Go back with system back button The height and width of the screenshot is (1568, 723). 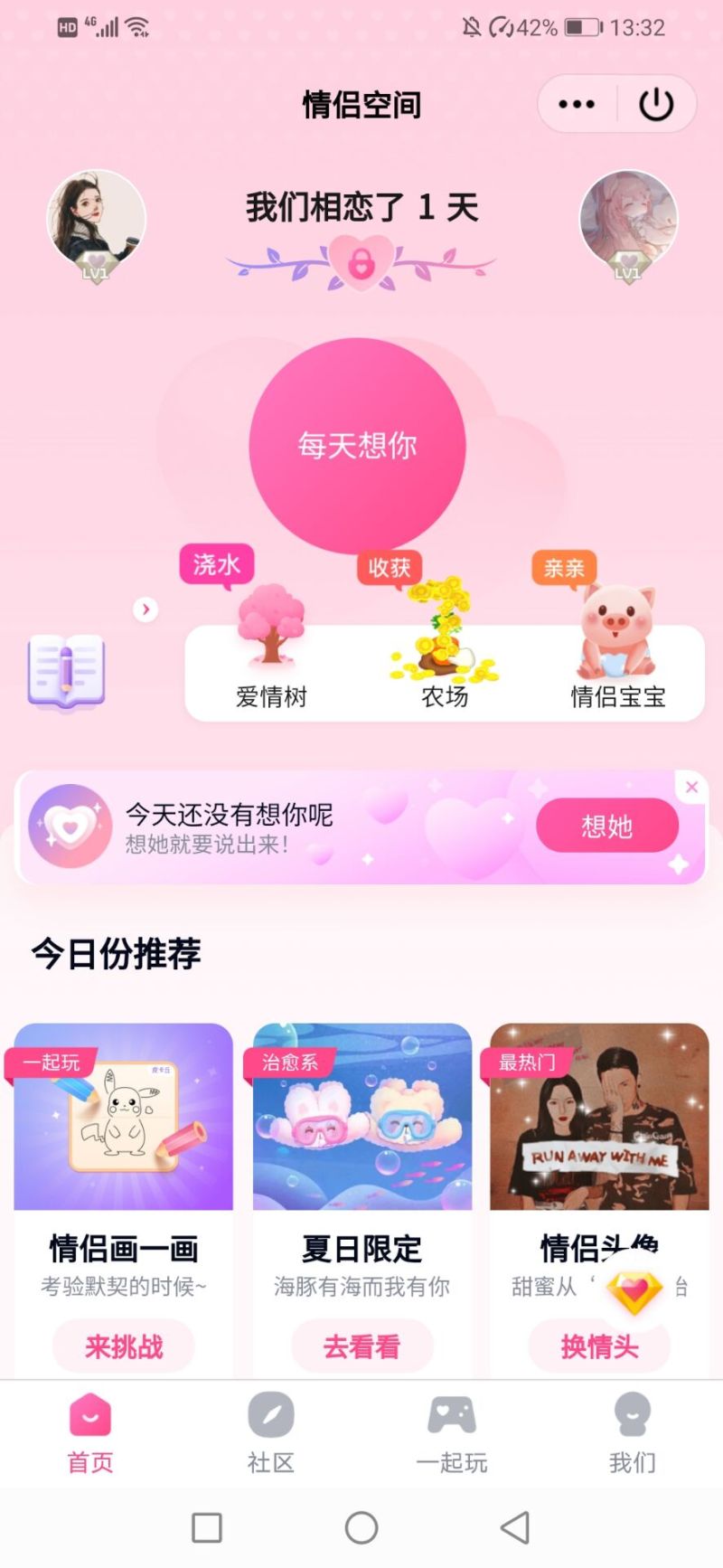(x=515, y=1527)
